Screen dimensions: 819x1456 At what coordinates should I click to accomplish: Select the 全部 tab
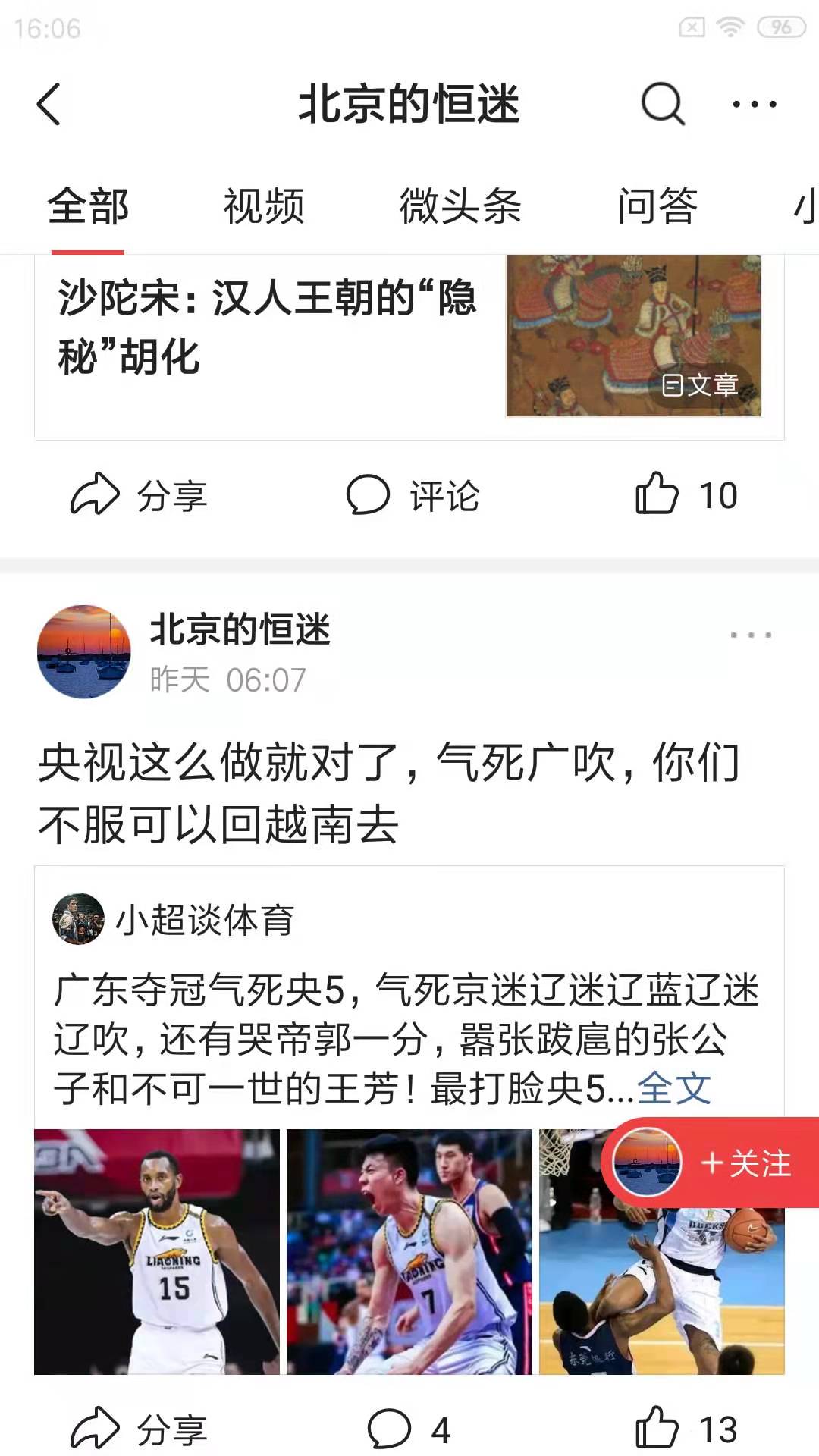88,206
